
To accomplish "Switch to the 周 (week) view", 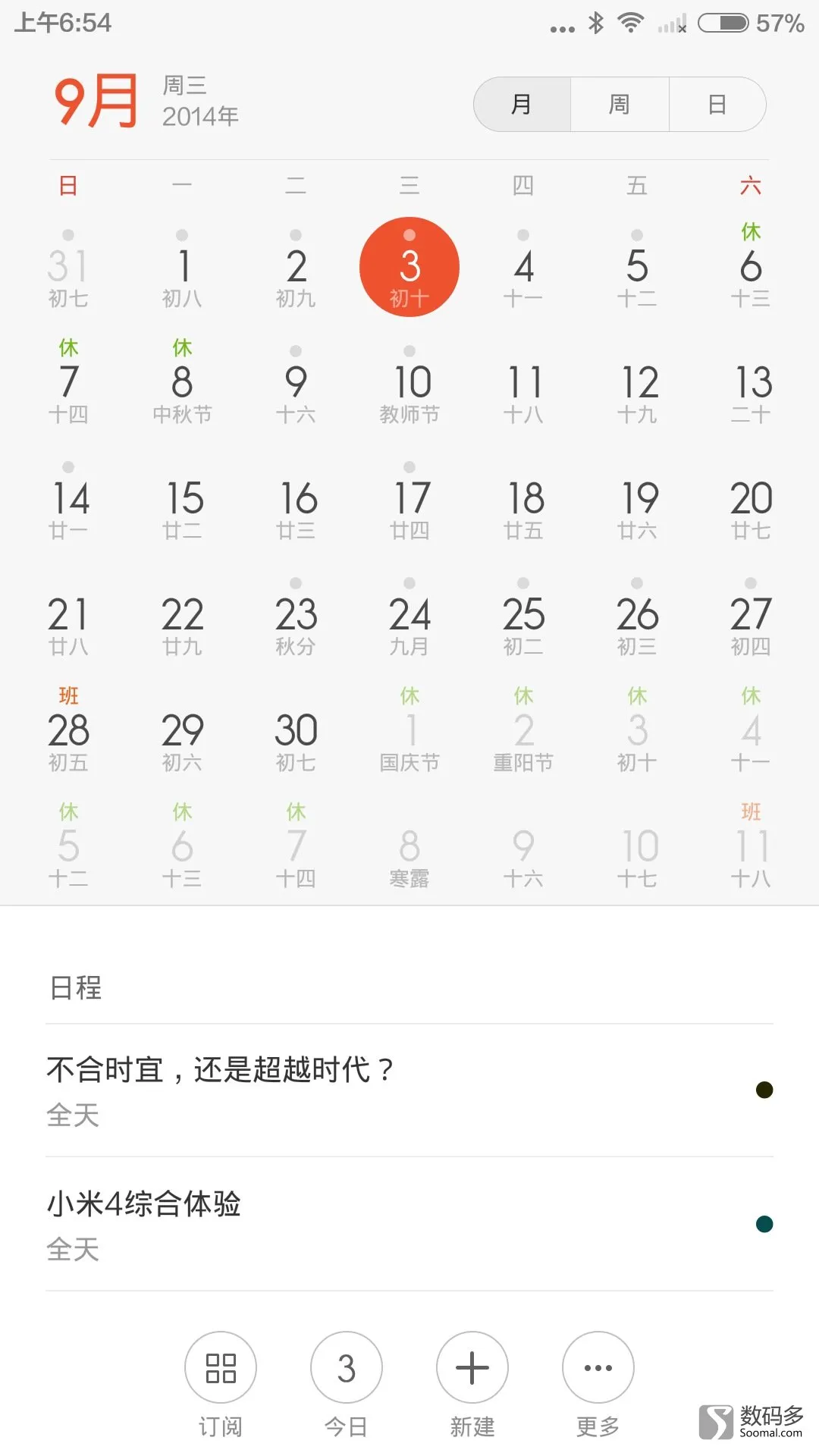I will 620,104.
